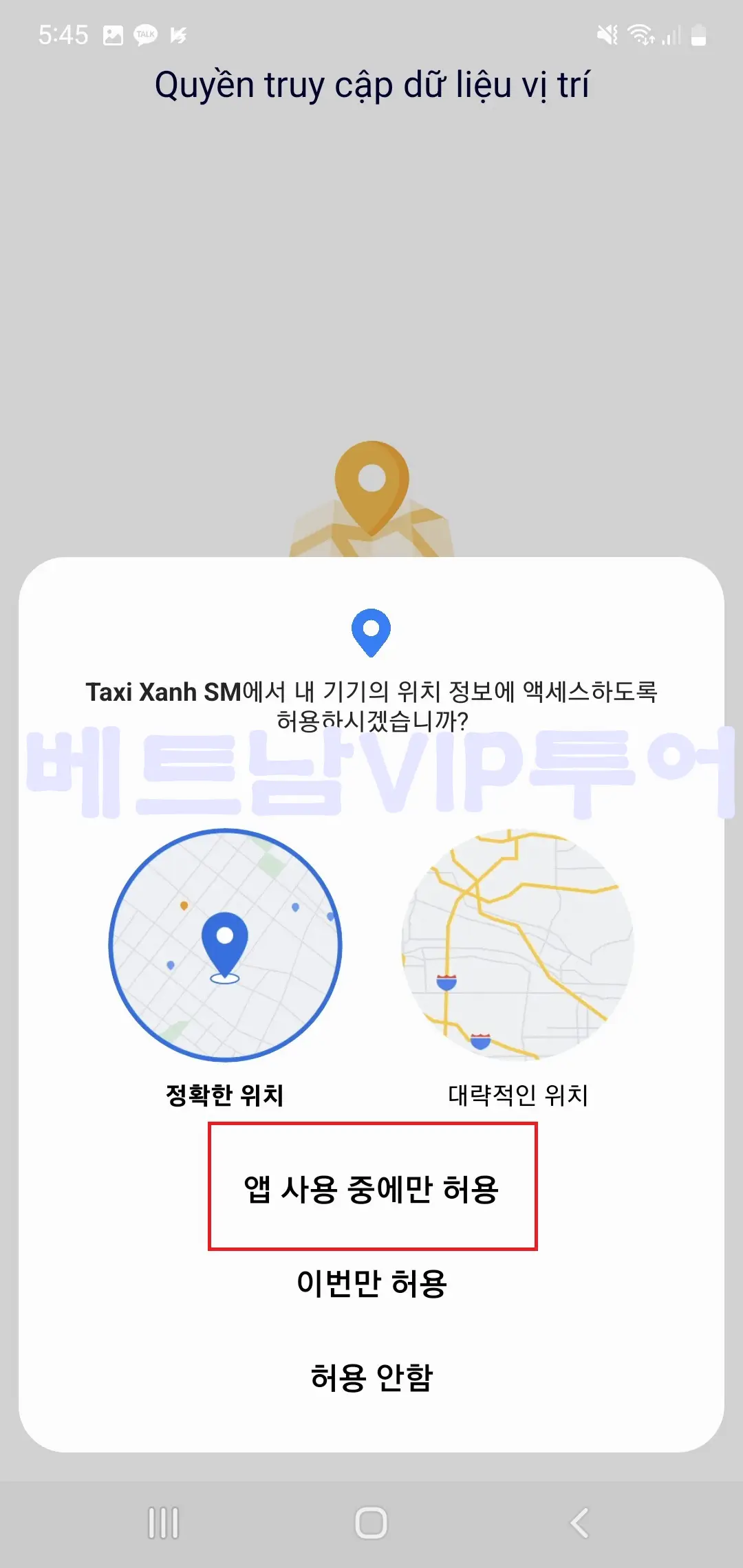Choose the 대략적인 위치 approximate location option
Viewport: 743px width, 1568px height.
pos(517,968)
